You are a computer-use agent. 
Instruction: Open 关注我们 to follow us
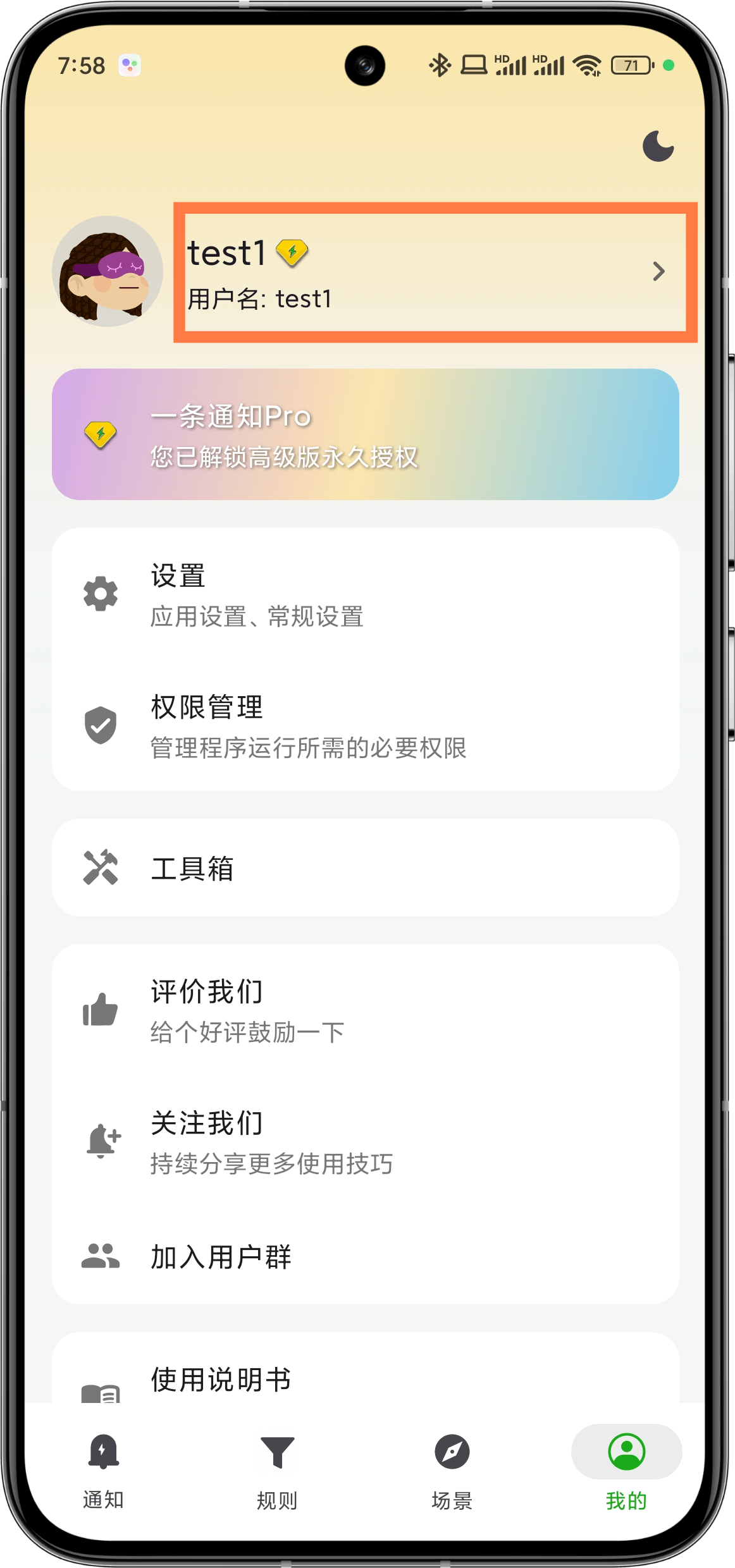pyautogui.click(x=366, y=1141)
